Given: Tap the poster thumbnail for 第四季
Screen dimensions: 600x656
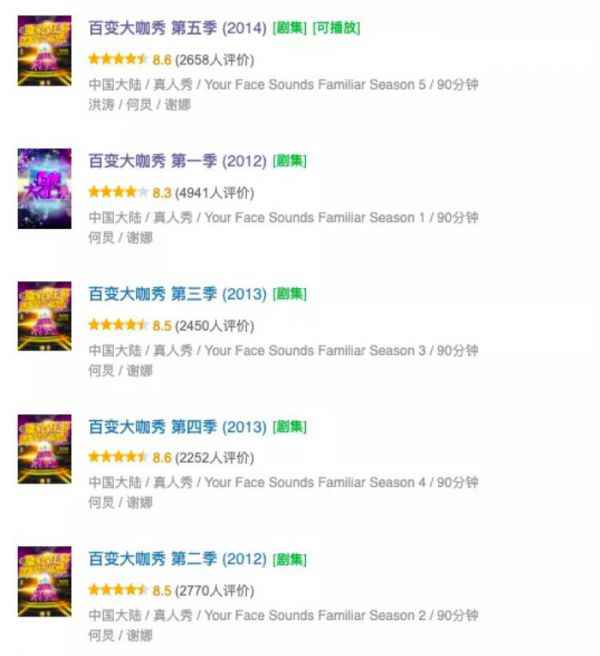Looking at the screenshot, I should click(x=44, y=449).
